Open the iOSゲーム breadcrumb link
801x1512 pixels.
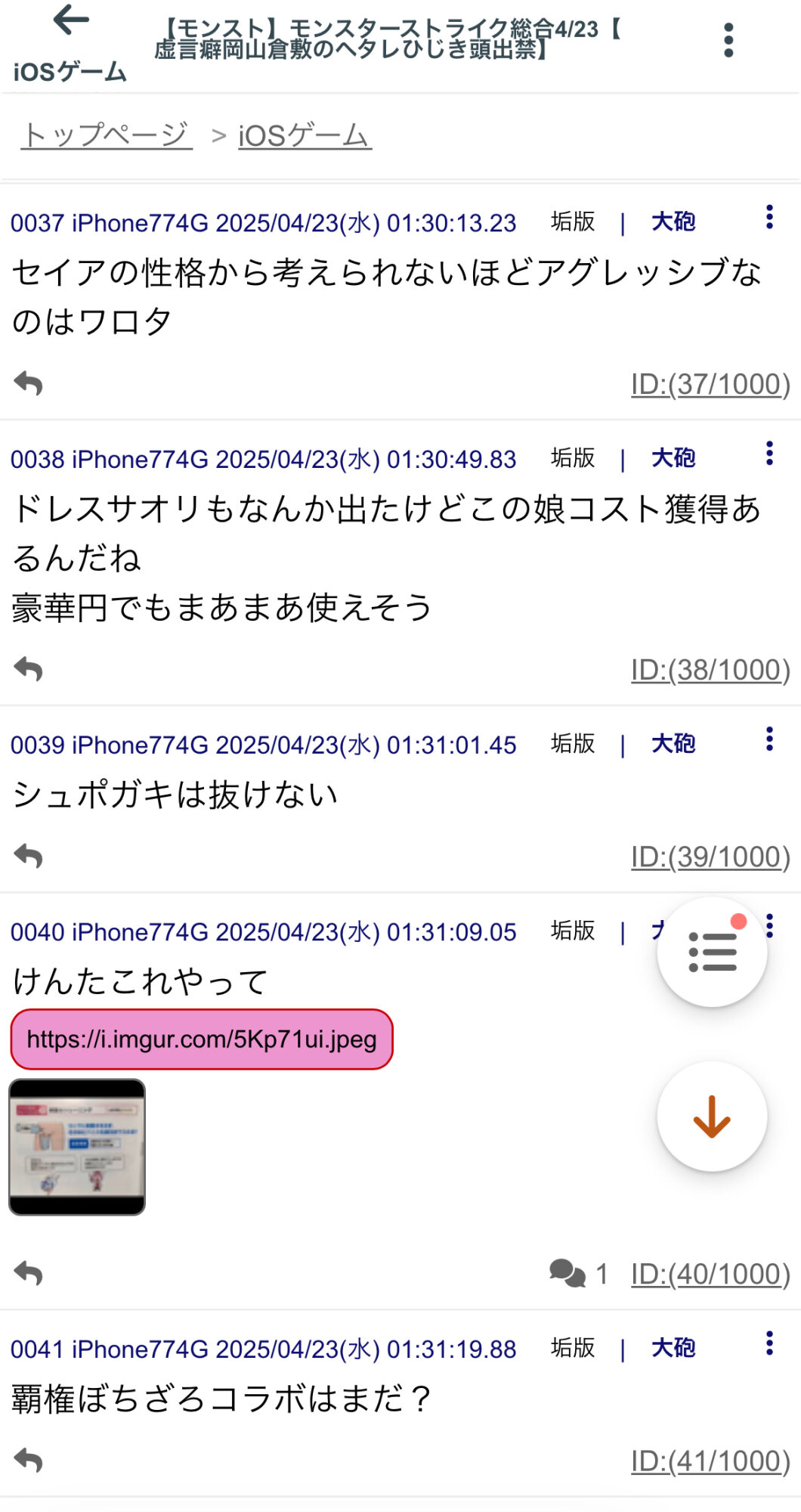point(305,135)
